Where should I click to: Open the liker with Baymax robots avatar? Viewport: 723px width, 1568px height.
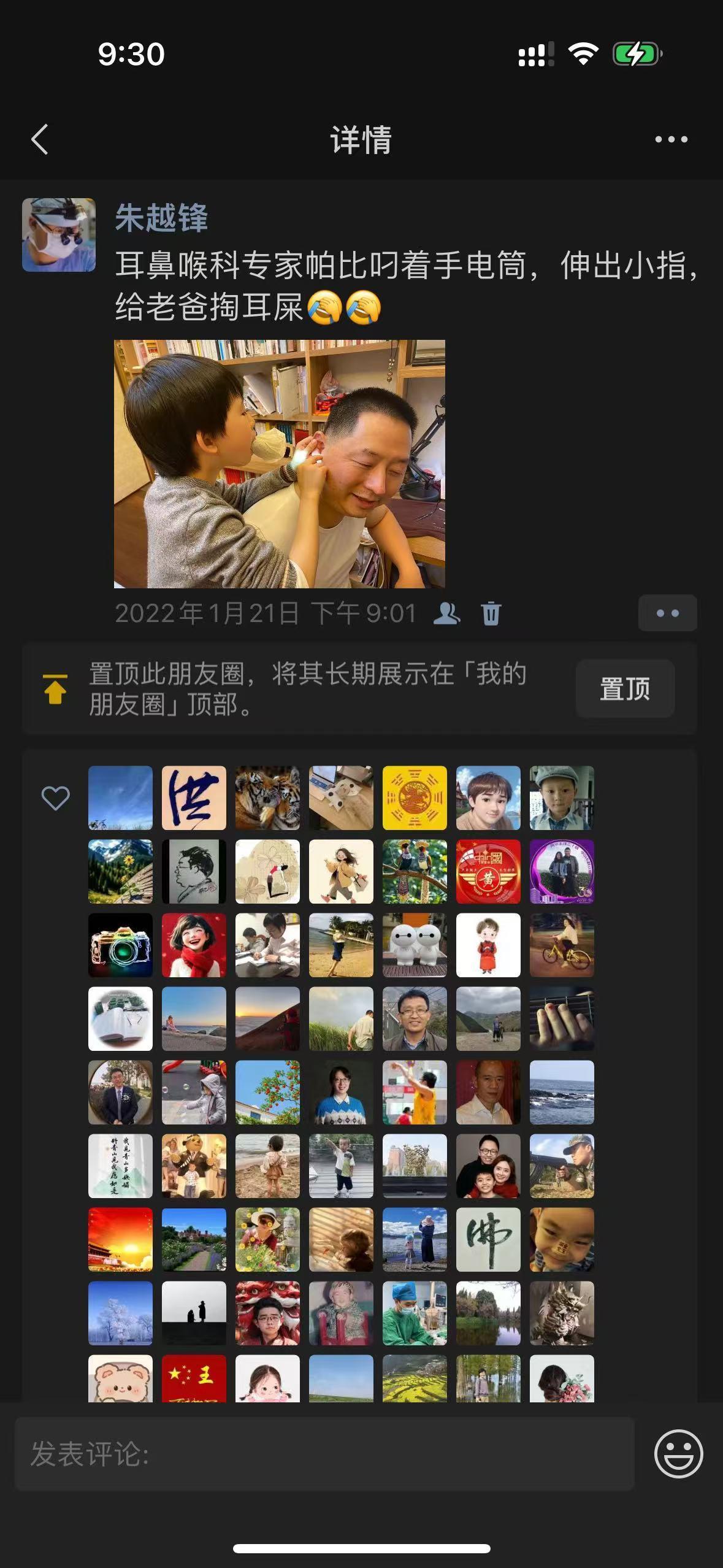click(x=415, y=945)
